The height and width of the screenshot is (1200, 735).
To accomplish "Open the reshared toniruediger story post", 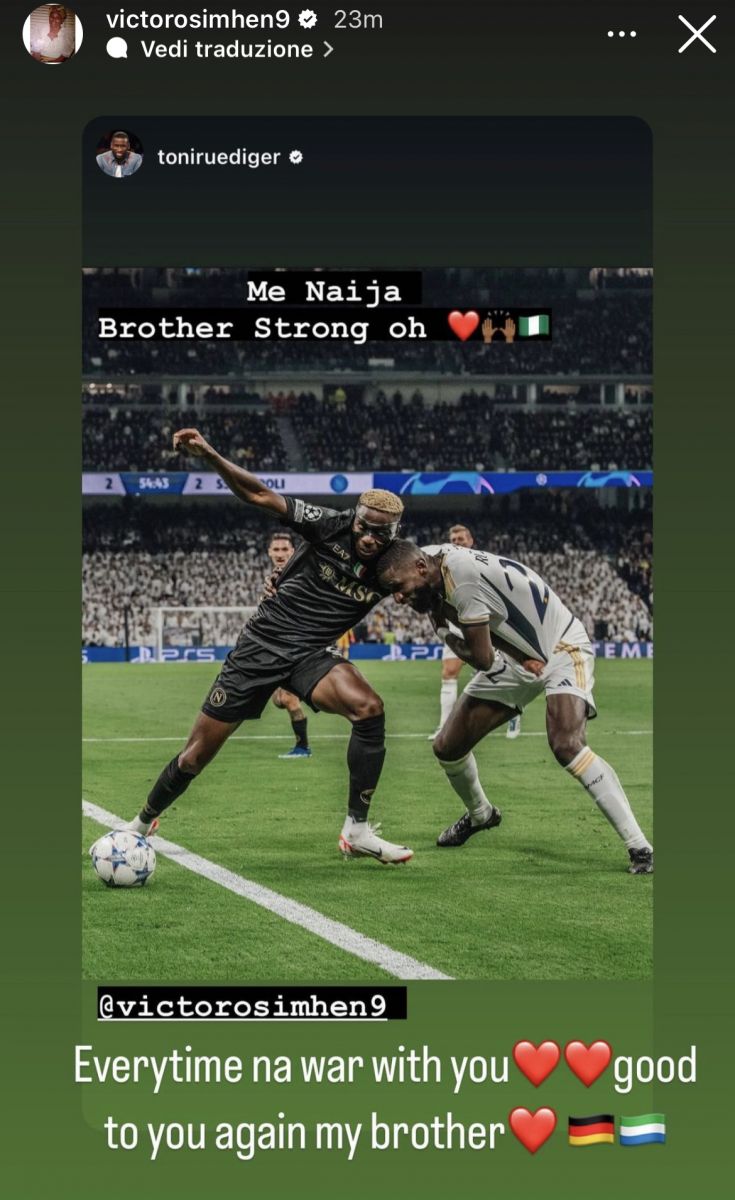I will [x=367, y=623].
